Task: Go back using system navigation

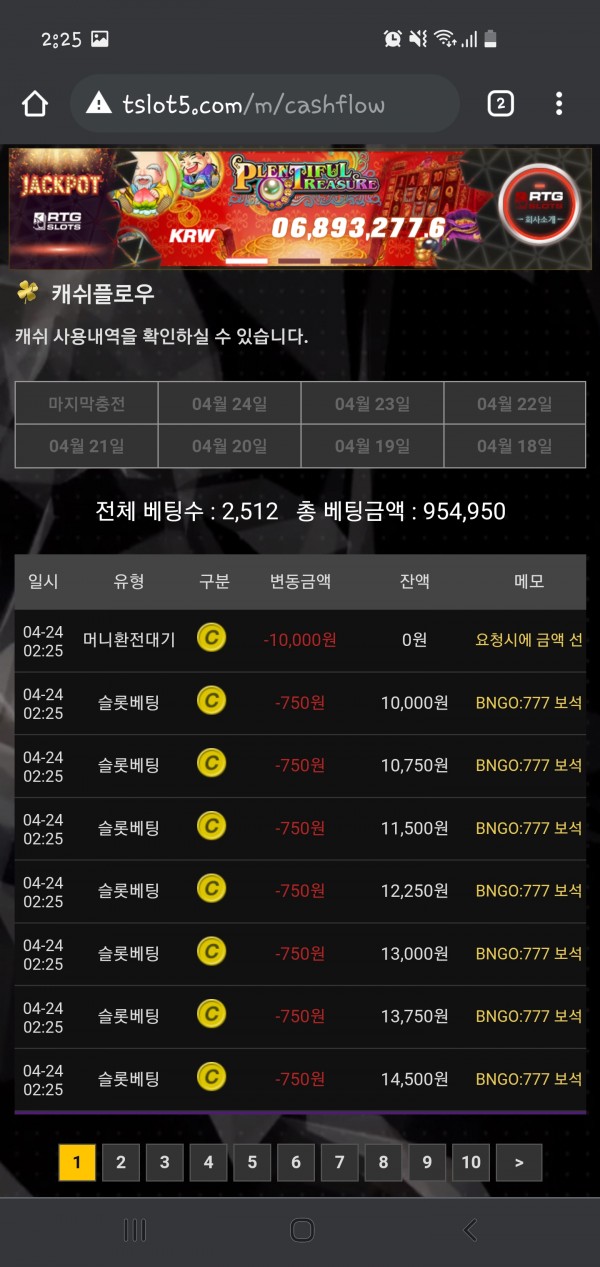Action: coord(469,1230)
